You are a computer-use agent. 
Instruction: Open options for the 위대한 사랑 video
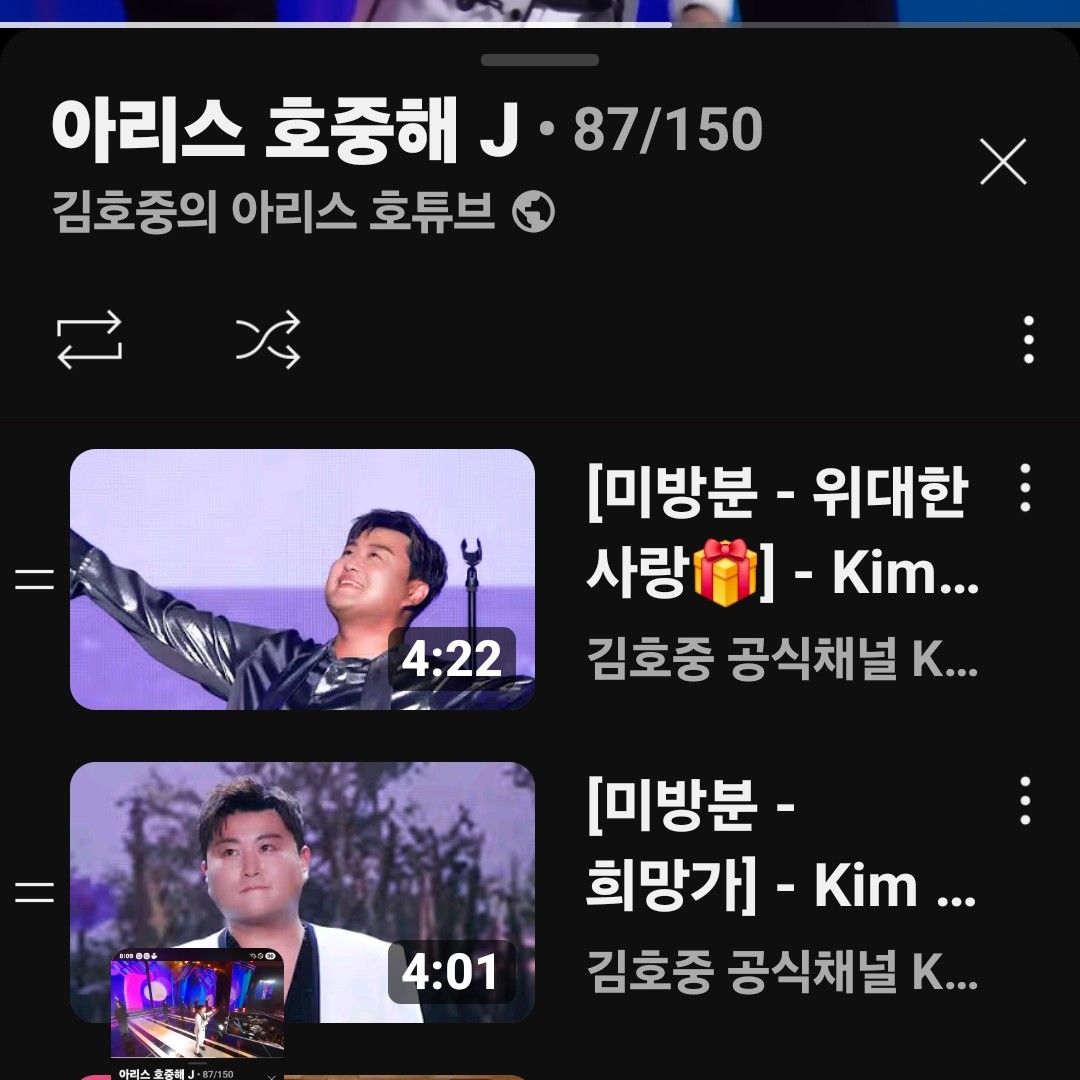point(1024,488)
